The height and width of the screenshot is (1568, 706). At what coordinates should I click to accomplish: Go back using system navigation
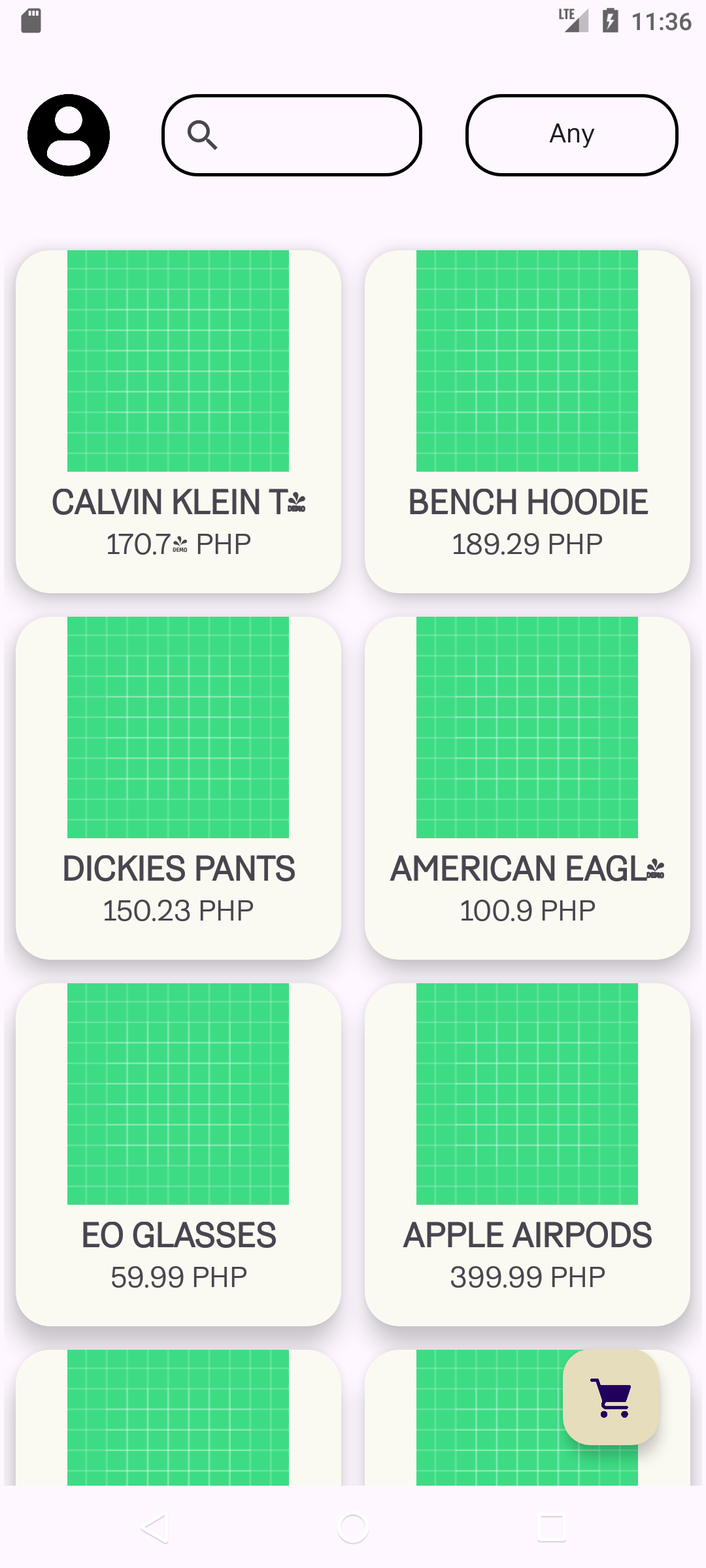tap(156, 1528)
